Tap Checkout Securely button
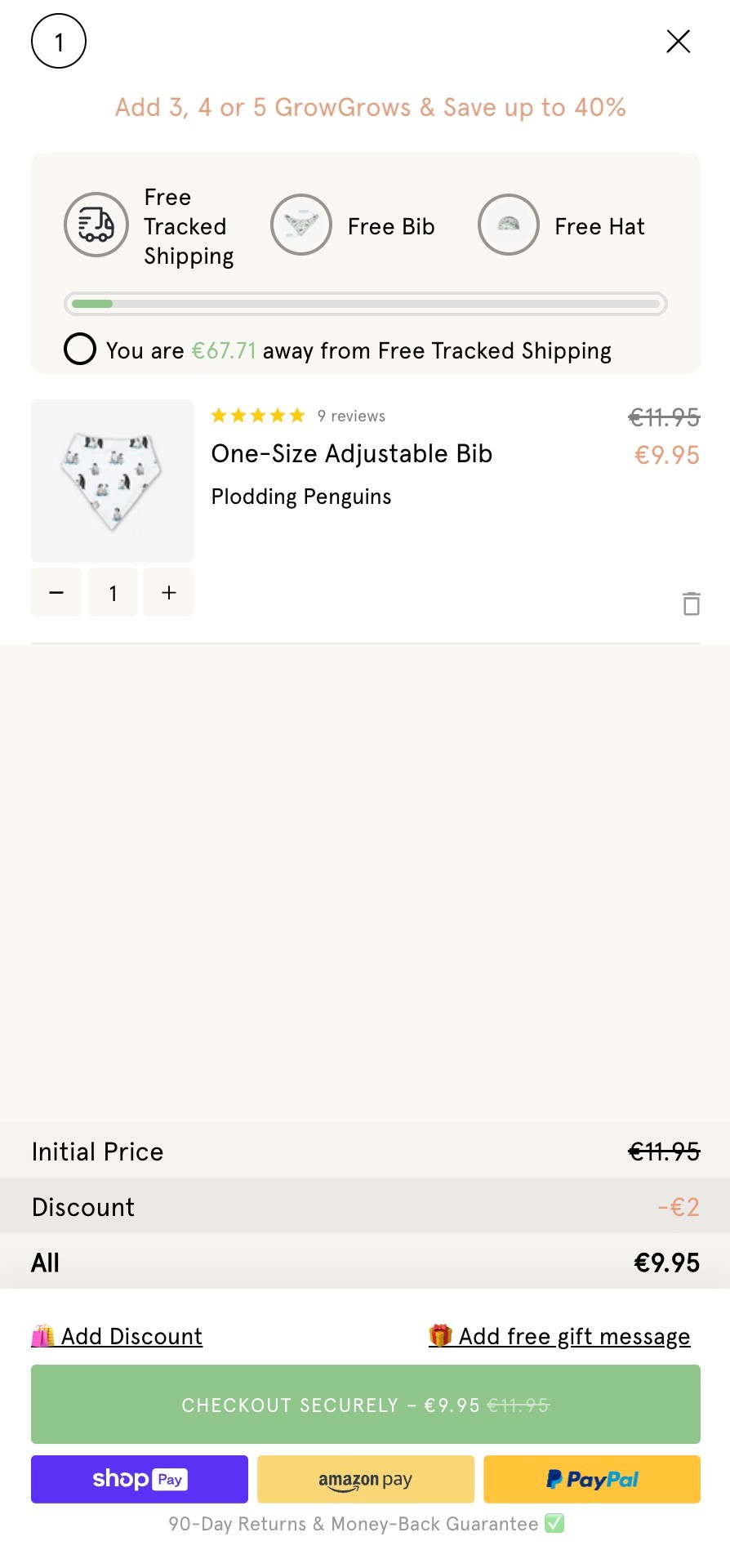Image resolution: width=730 pixels, height=1568 pixels. click(x=365, y=1405)
